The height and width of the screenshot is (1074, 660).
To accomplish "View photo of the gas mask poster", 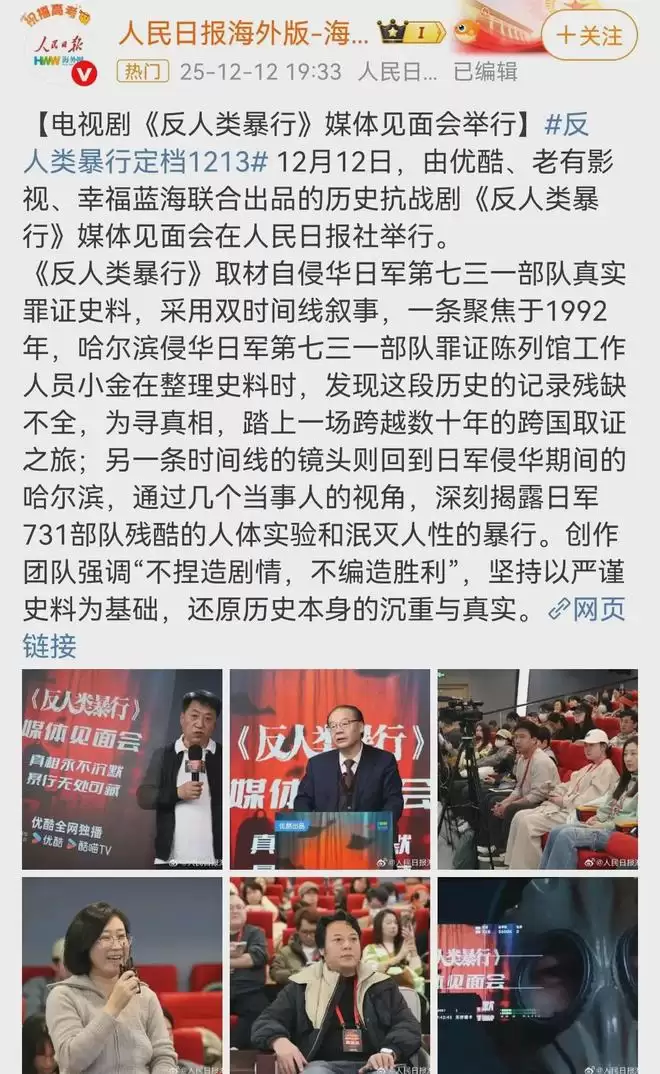I will (537, 975).
